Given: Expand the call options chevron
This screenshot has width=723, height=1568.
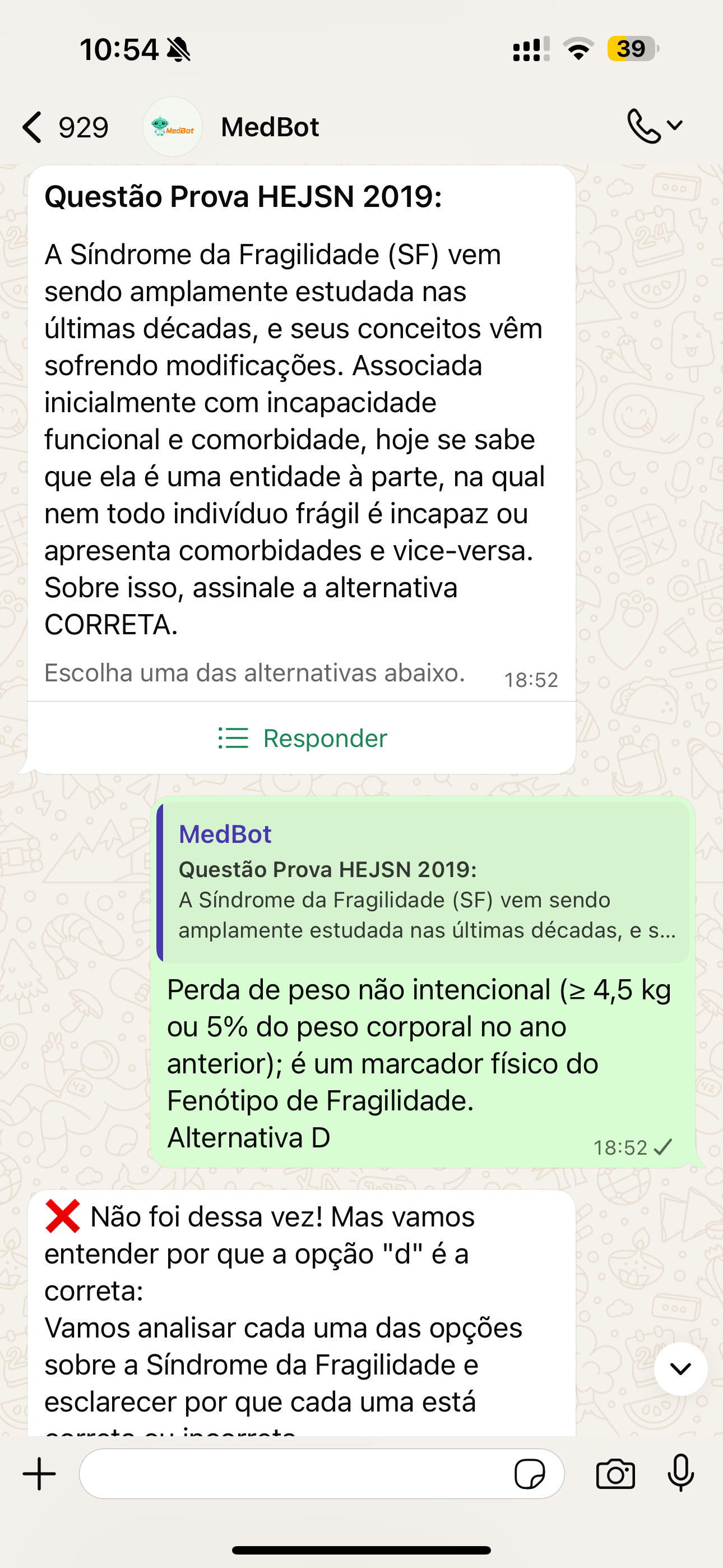Looking at the screenshot, I should pyautogui.click(x=674, y=125).
